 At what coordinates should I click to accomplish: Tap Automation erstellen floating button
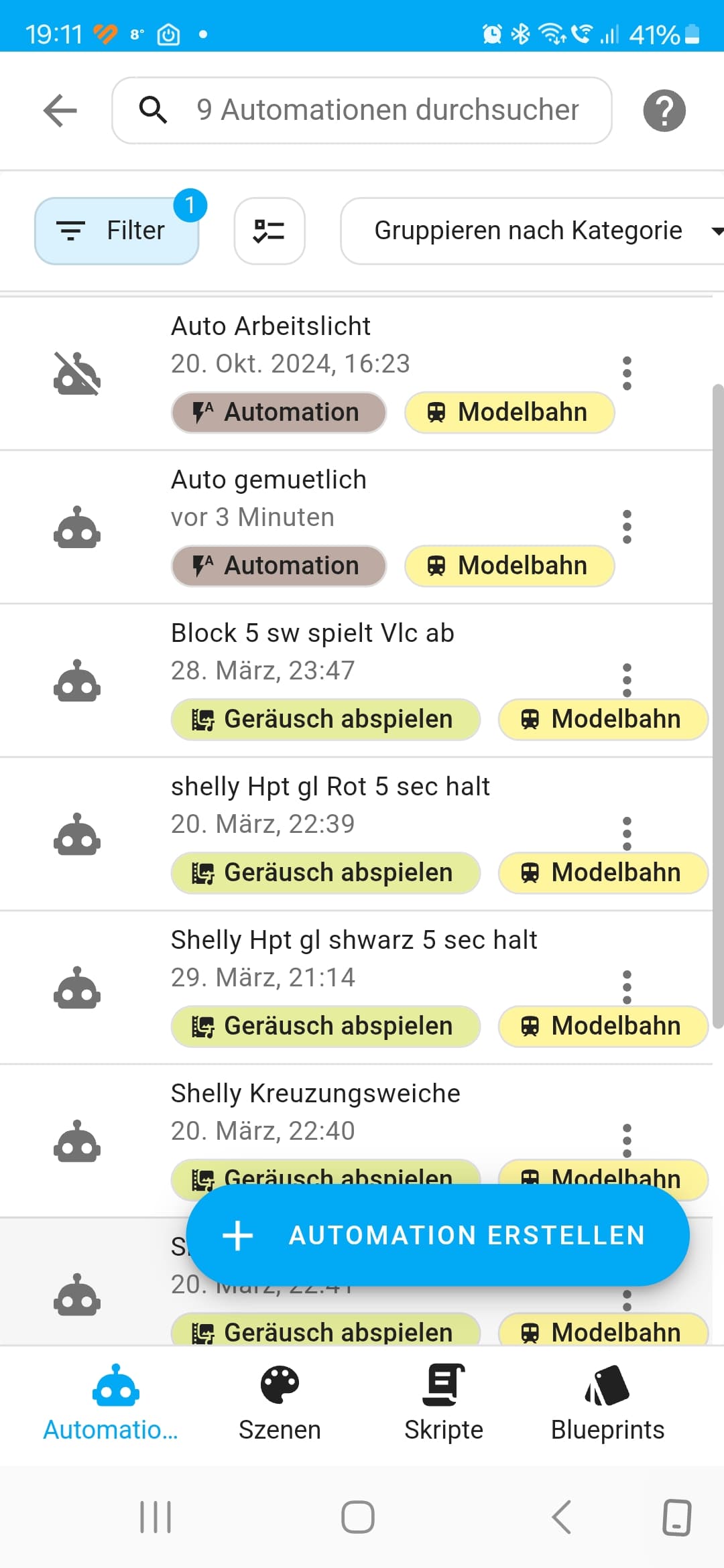[438, 1235]
